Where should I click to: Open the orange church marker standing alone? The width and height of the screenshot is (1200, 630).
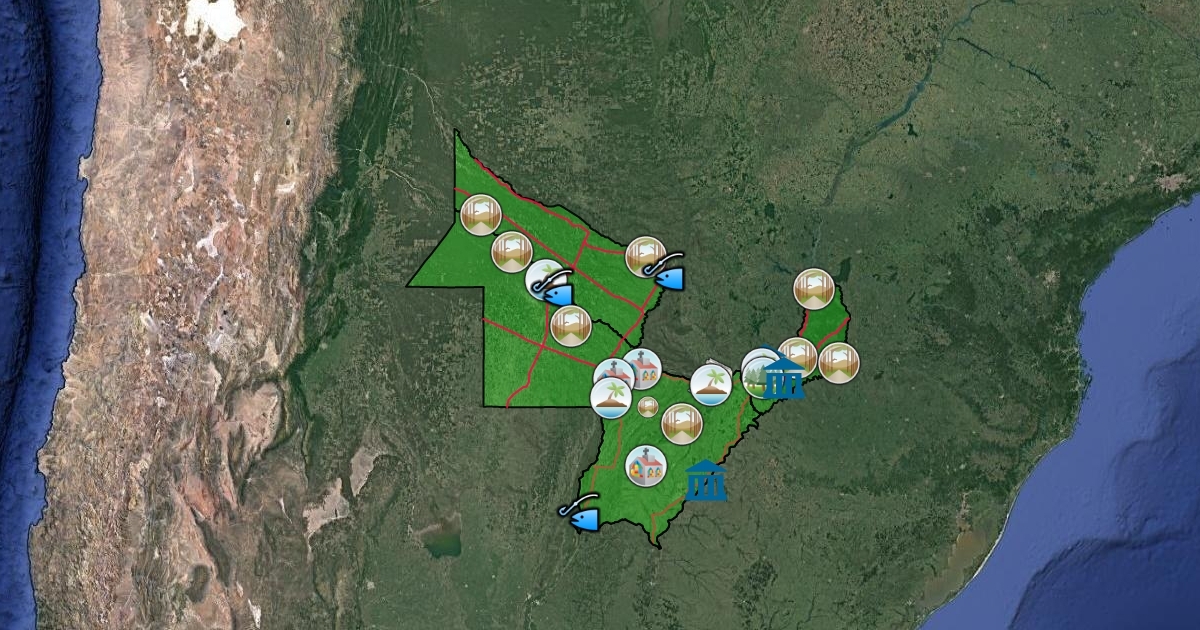pos(646,465)
